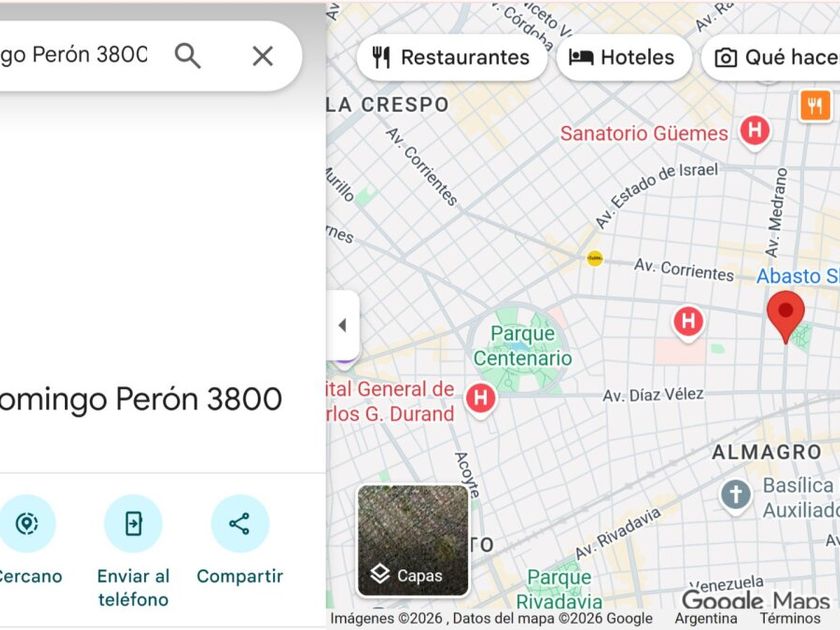
Task: Open the Términos link
Action: (x=790, y=618)
